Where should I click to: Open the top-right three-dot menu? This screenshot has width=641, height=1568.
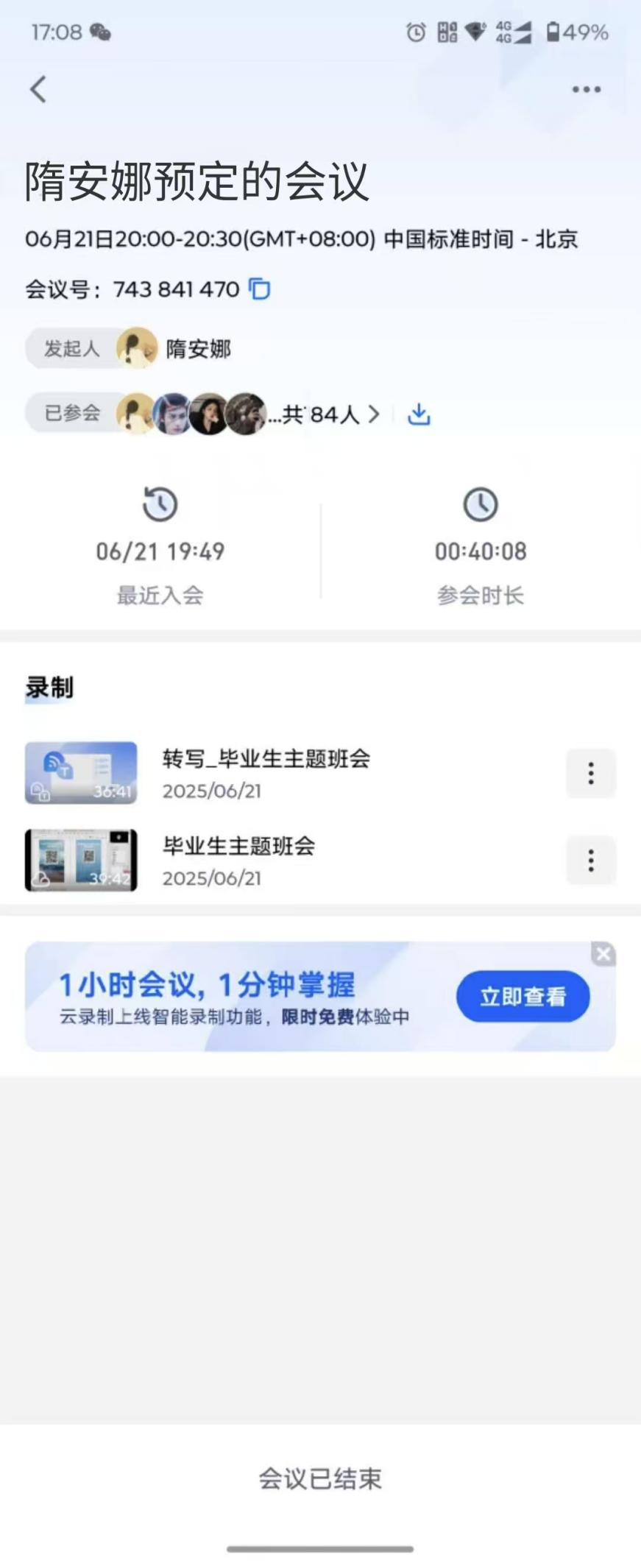point(586,90)
